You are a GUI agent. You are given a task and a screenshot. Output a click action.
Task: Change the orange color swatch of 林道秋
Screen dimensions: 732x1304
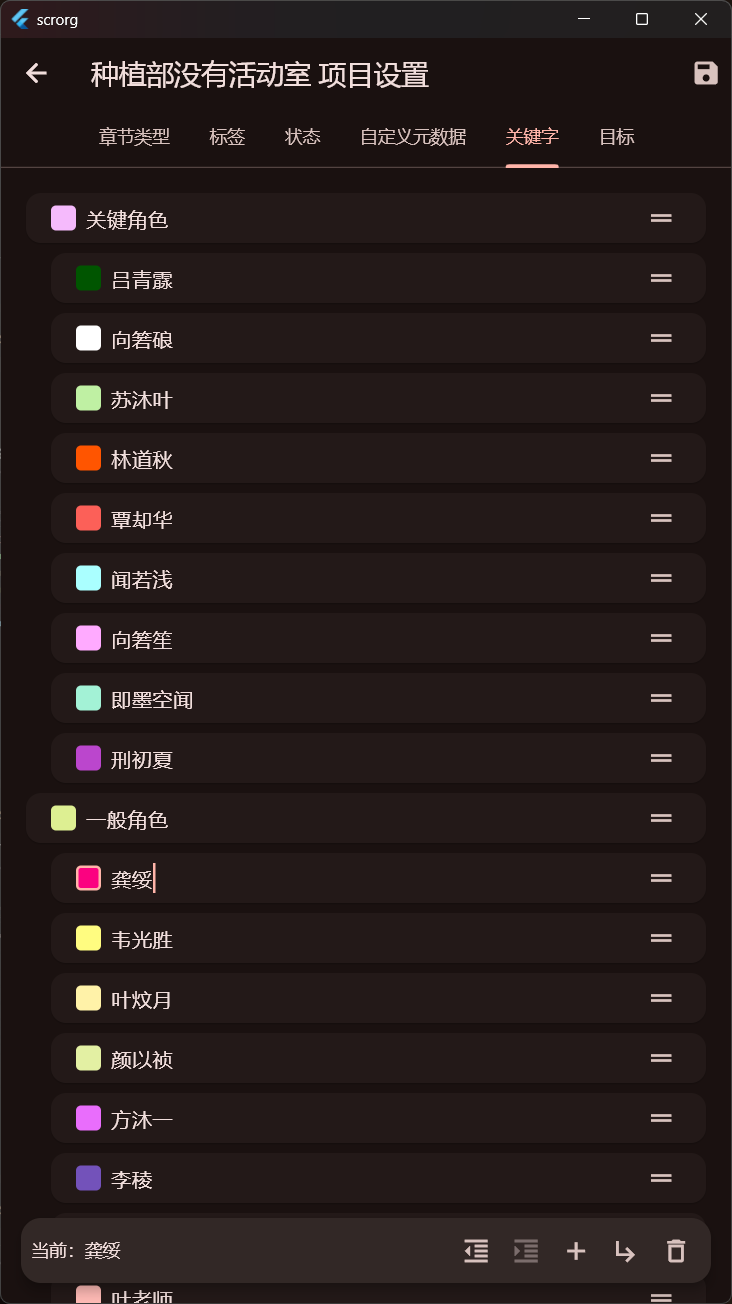click(89, 458)
